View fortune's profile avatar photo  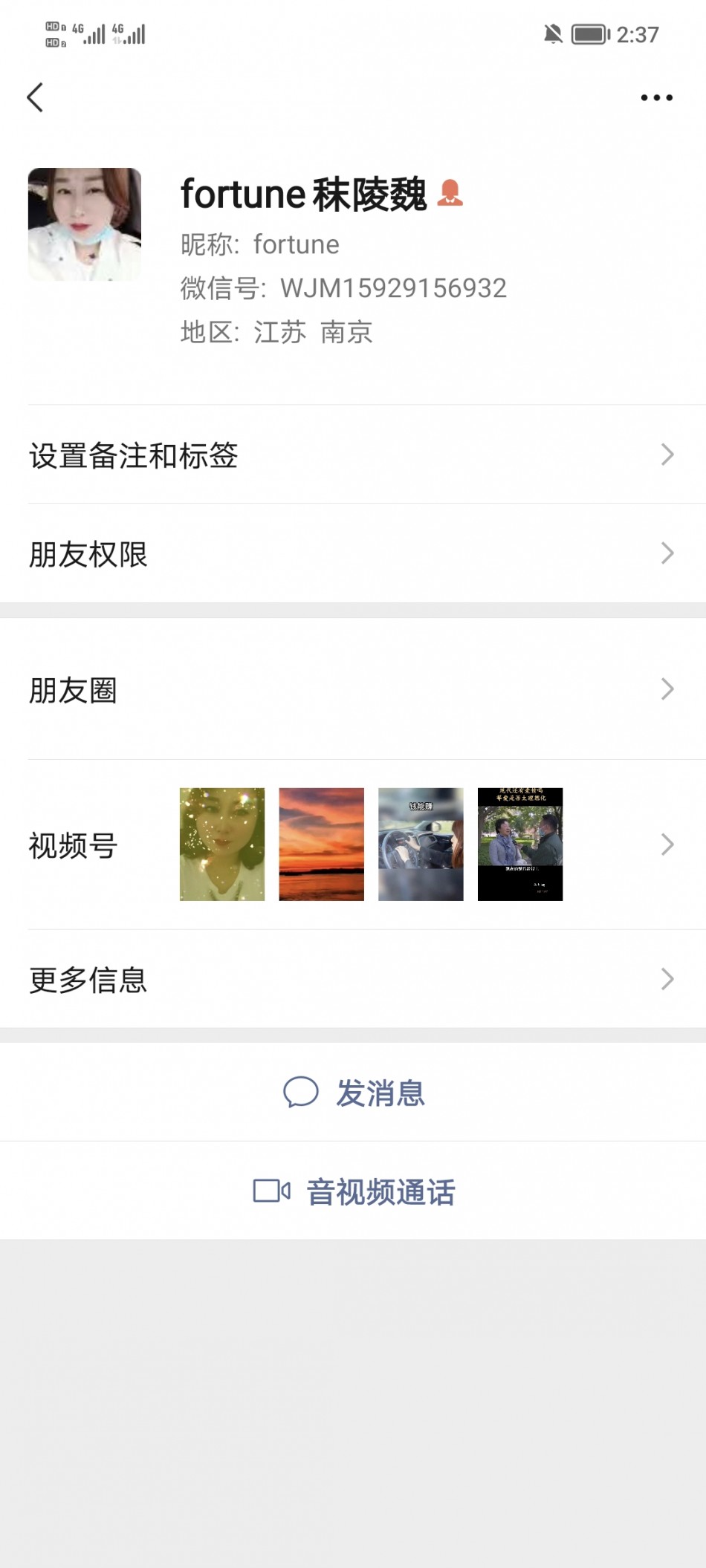click(x=85, y=224)
